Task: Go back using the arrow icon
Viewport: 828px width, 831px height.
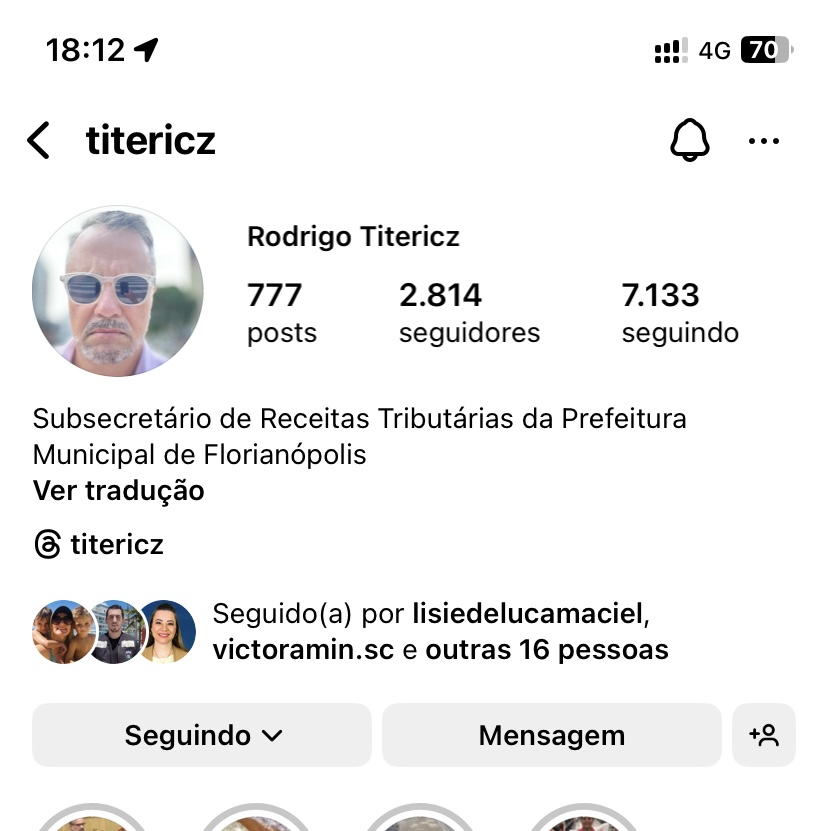Action: pyautogui.click(x=39, y=141)
